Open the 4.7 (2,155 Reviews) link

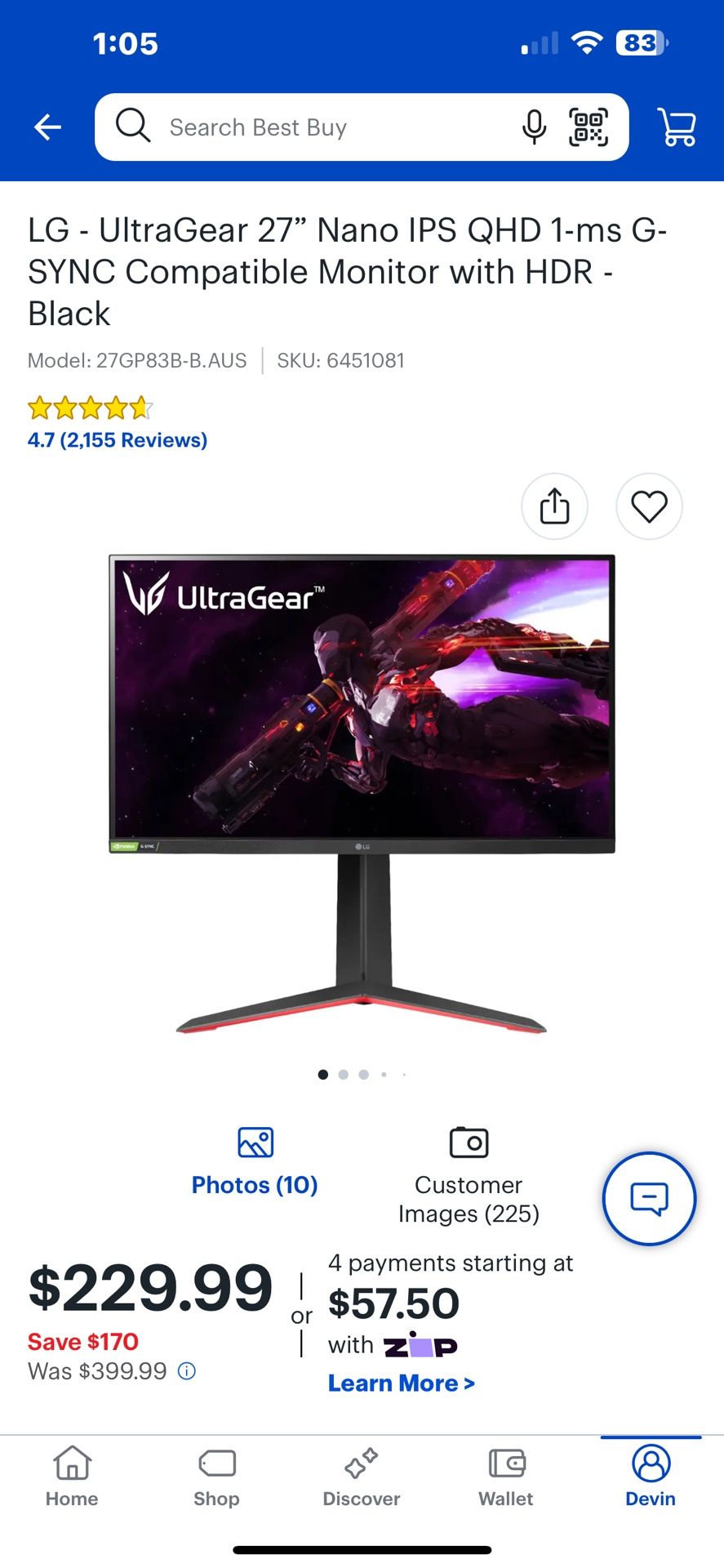click(118, 440)
